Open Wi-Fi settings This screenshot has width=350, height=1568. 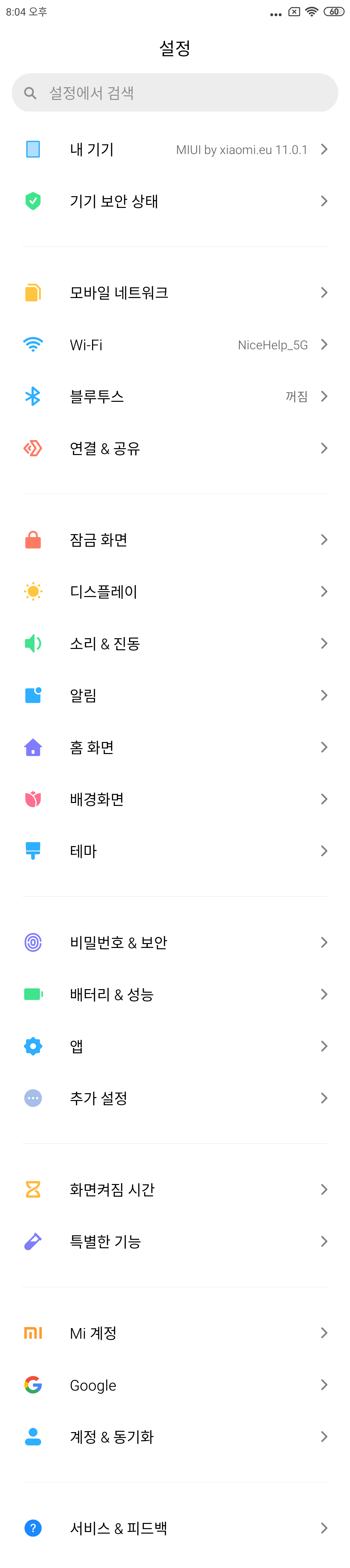coord(175,344)
